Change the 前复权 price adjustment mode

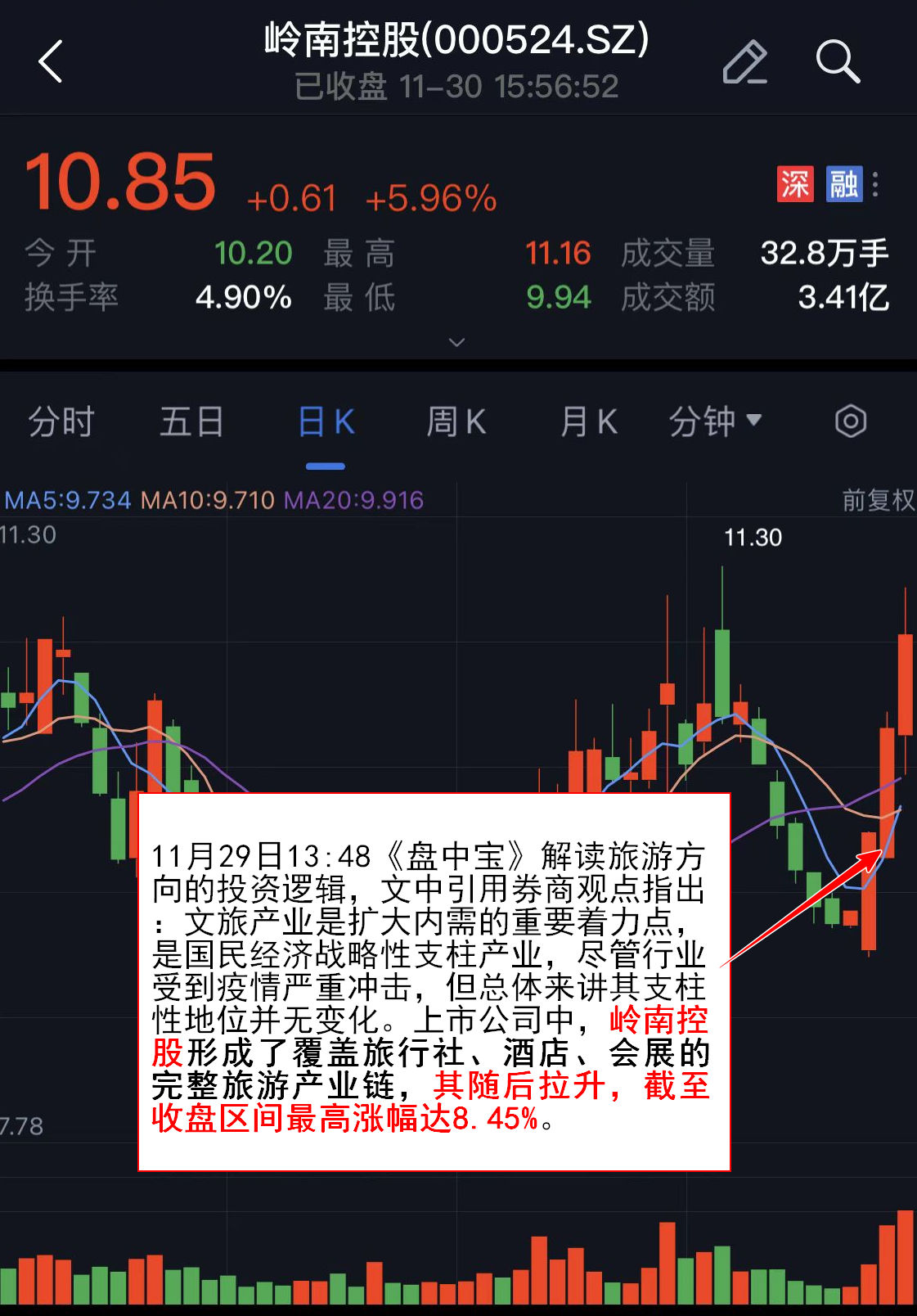point(878,500)
